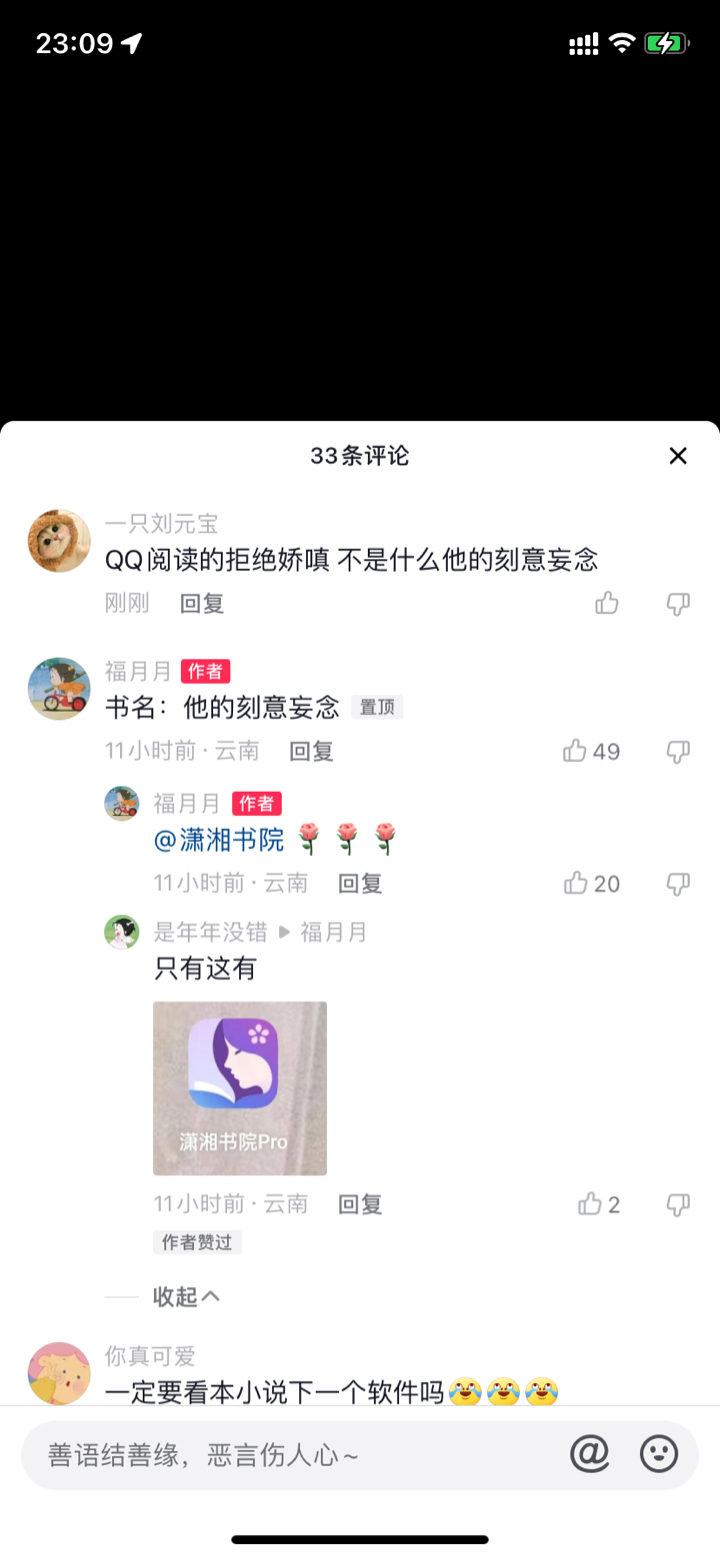
Task: Dislike the reply 只有这有
Action: point(678,1205)
